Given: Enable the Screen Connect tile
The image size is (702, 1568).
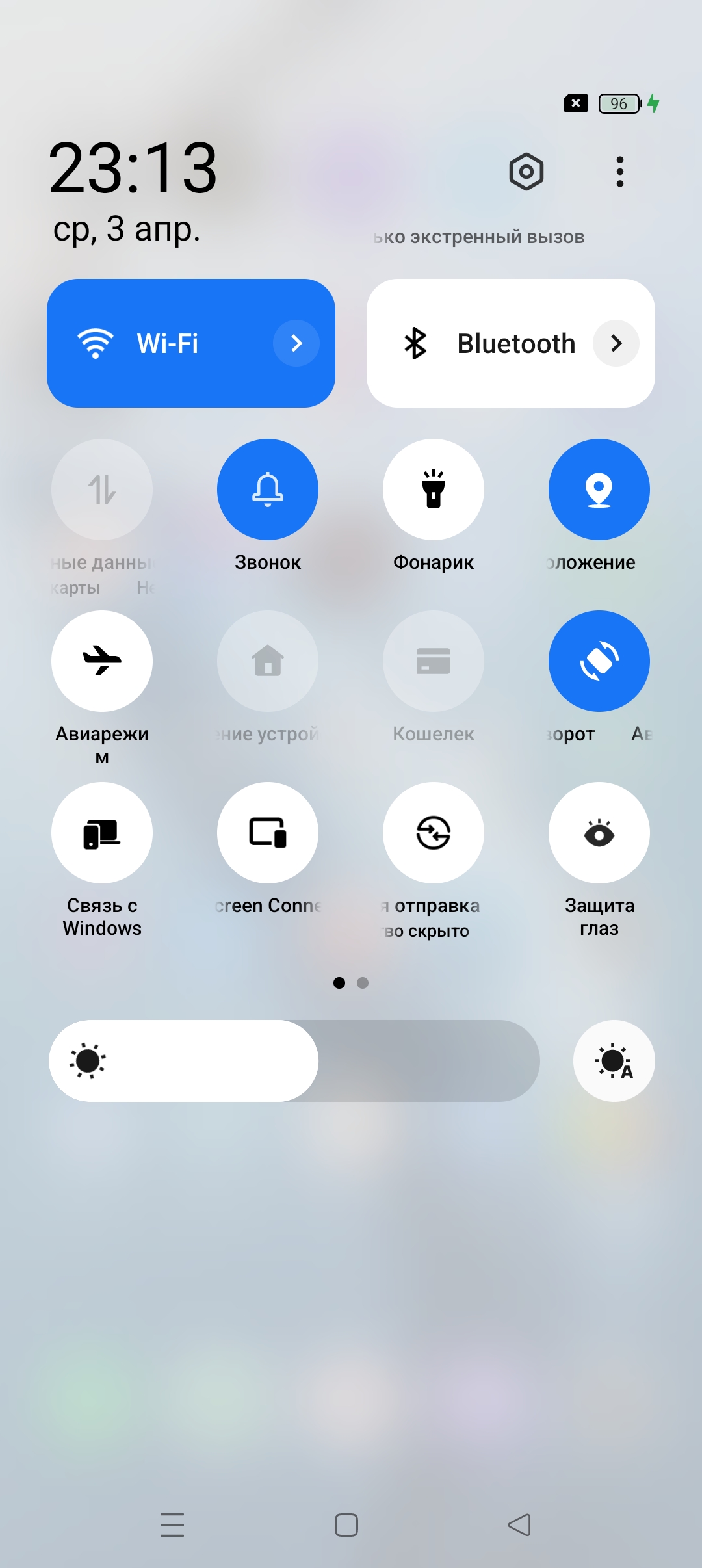Looking at the screenshot, I should (x=268, y=833).
